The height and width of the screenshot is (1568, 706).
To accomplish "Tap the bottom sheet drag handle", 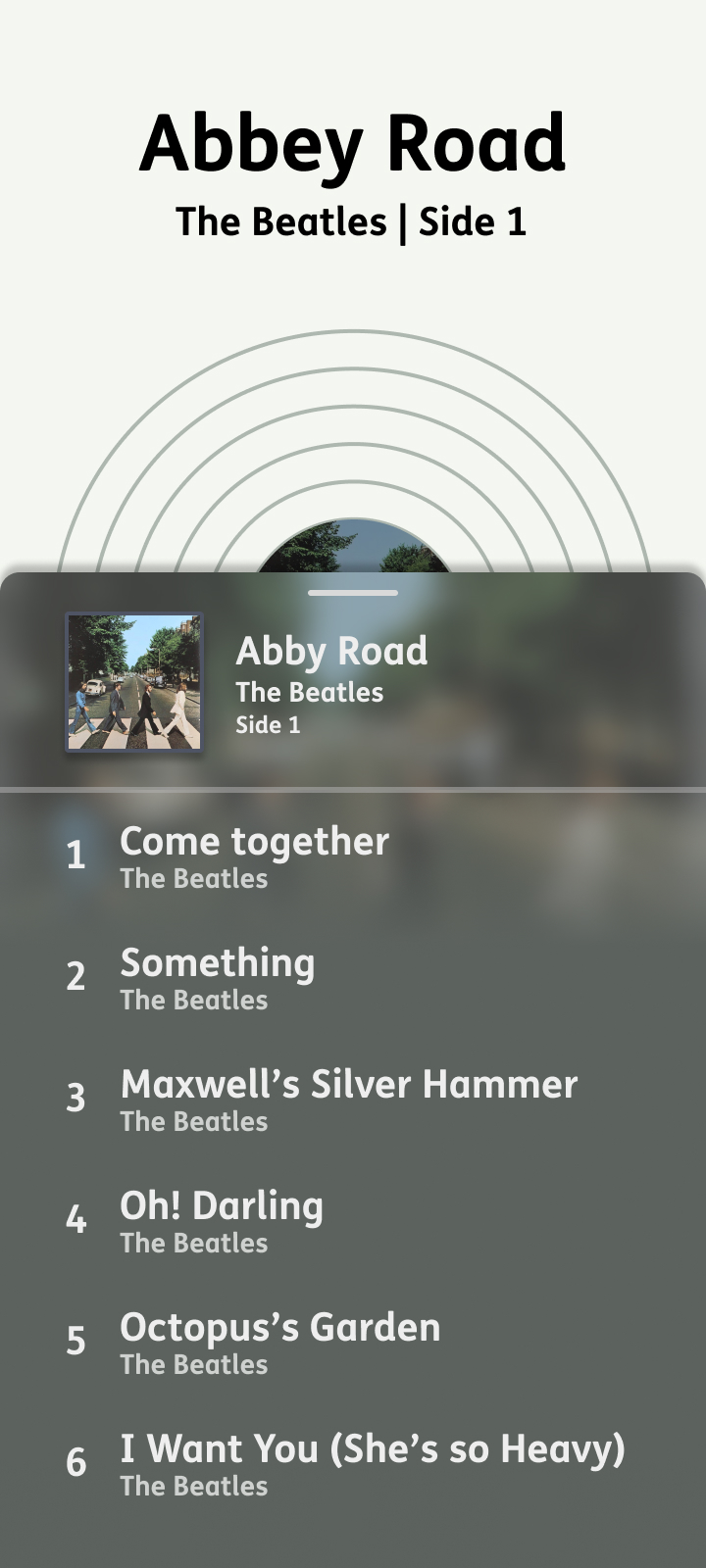I will pos(353,593).
